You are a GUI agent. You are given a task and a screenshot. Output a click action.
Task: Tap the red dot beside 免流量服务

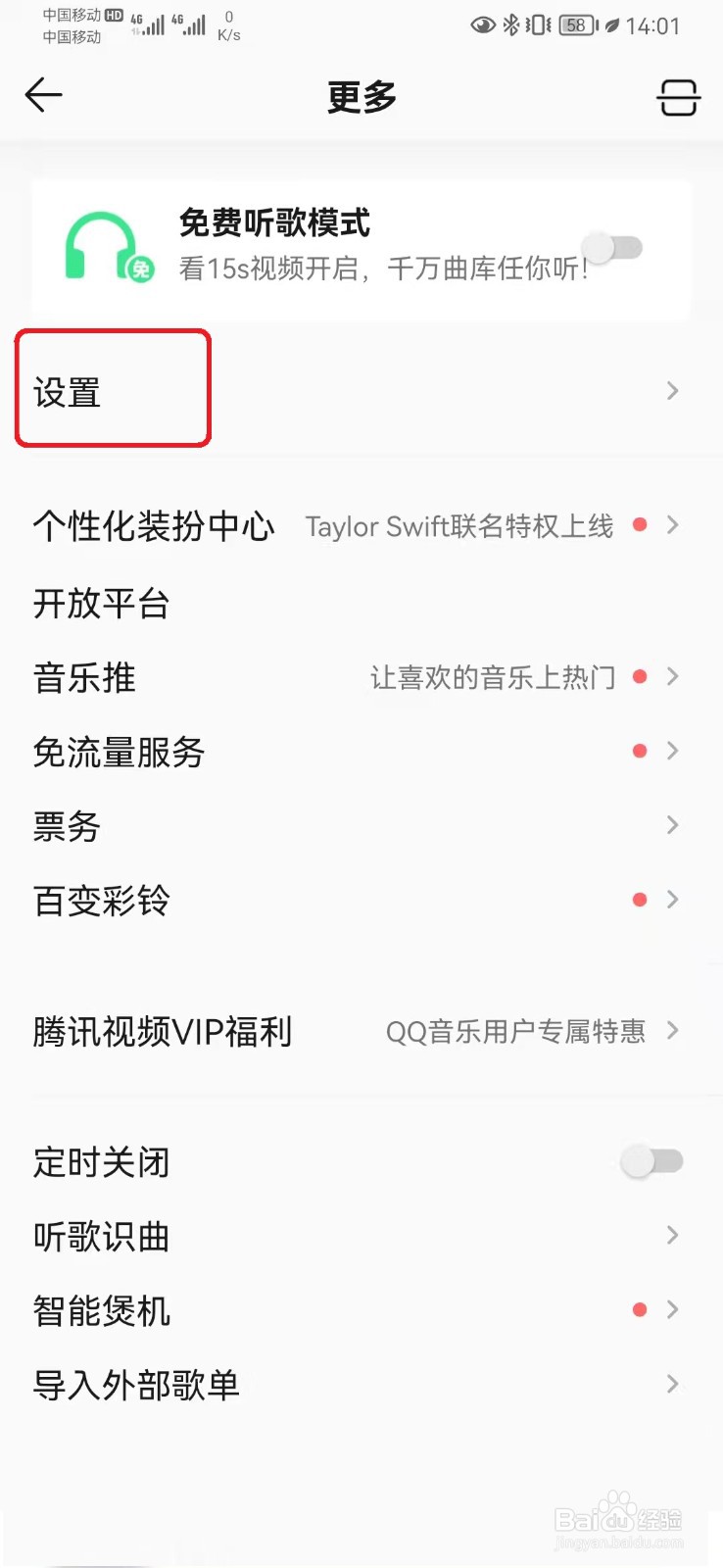tap(640, 750)
